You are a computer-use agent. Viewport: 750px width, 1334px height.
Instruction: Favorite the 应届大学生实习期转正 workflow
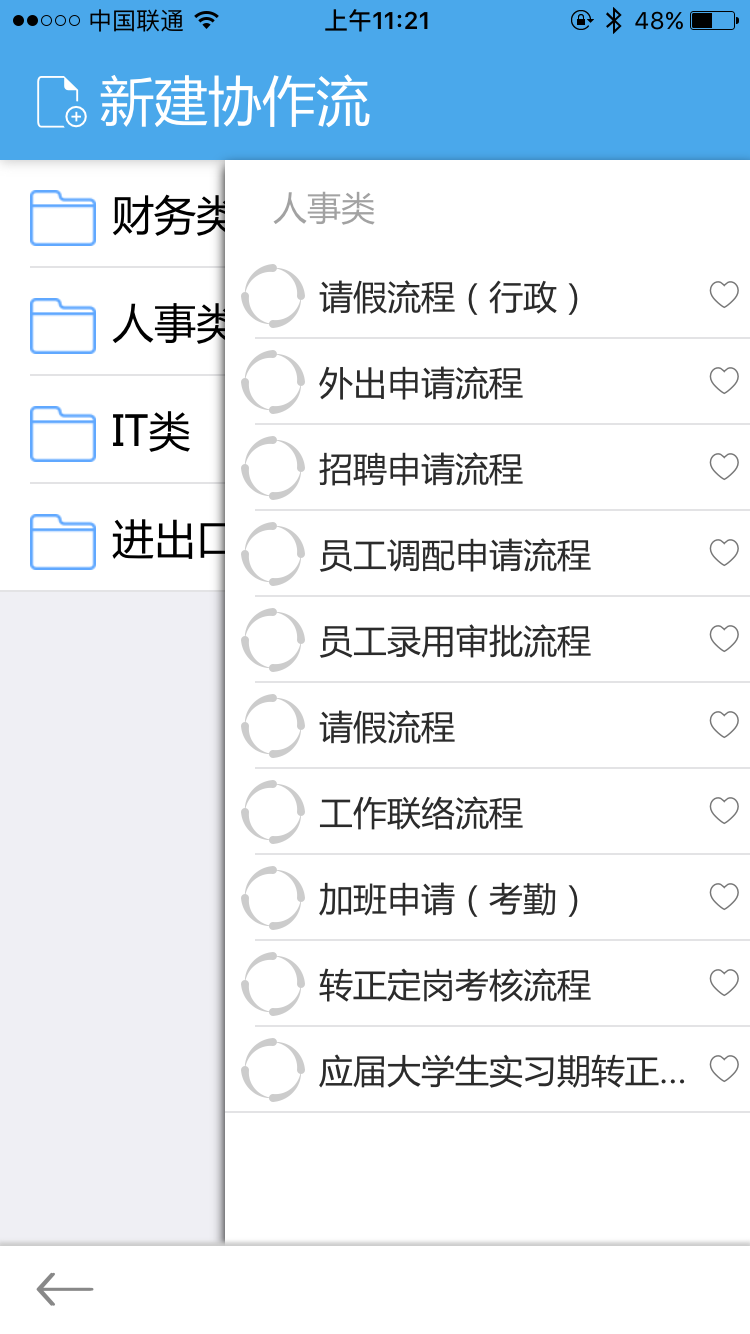point(724,1069)
